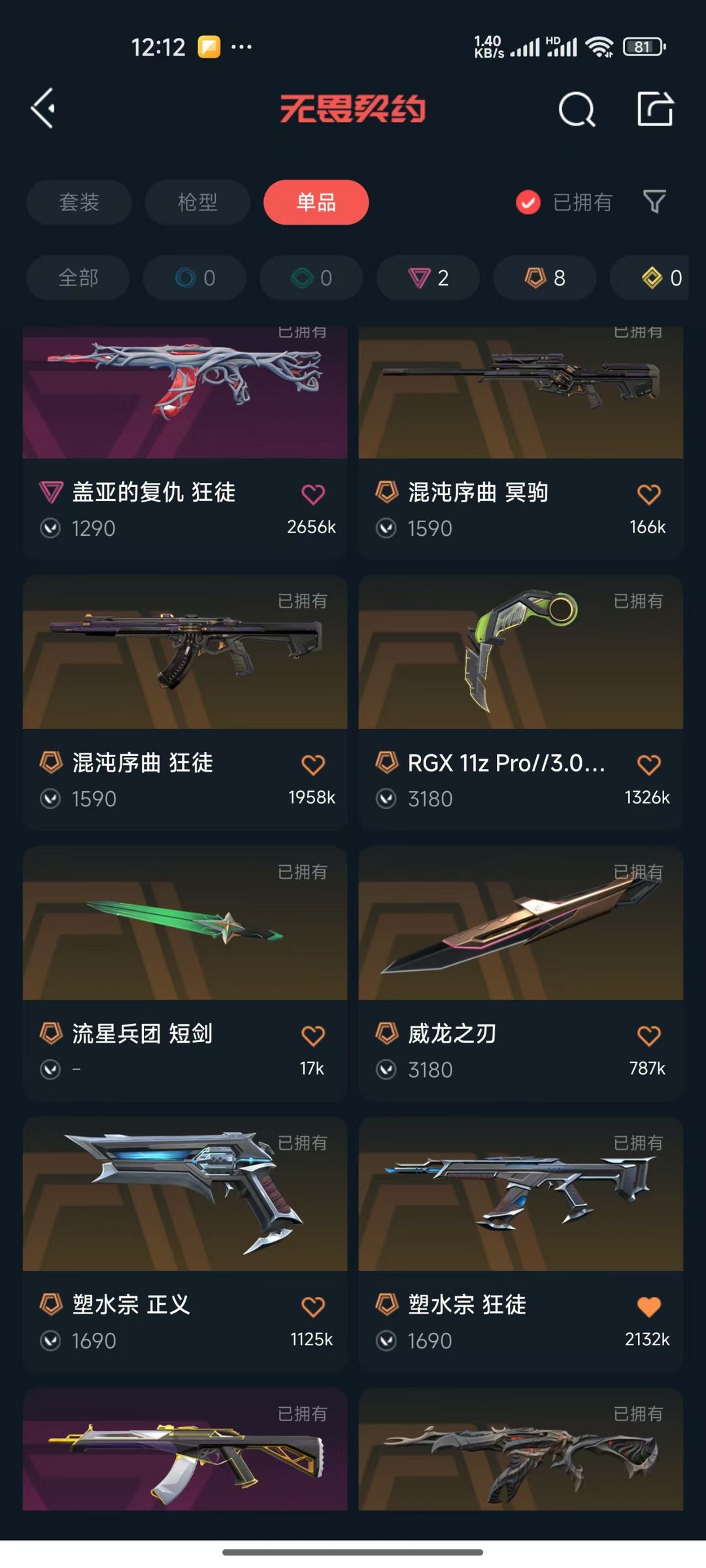The image size is (706, 1568).
Task: Filter by the orange tier chip showing 8
Action: coord(545,278)
